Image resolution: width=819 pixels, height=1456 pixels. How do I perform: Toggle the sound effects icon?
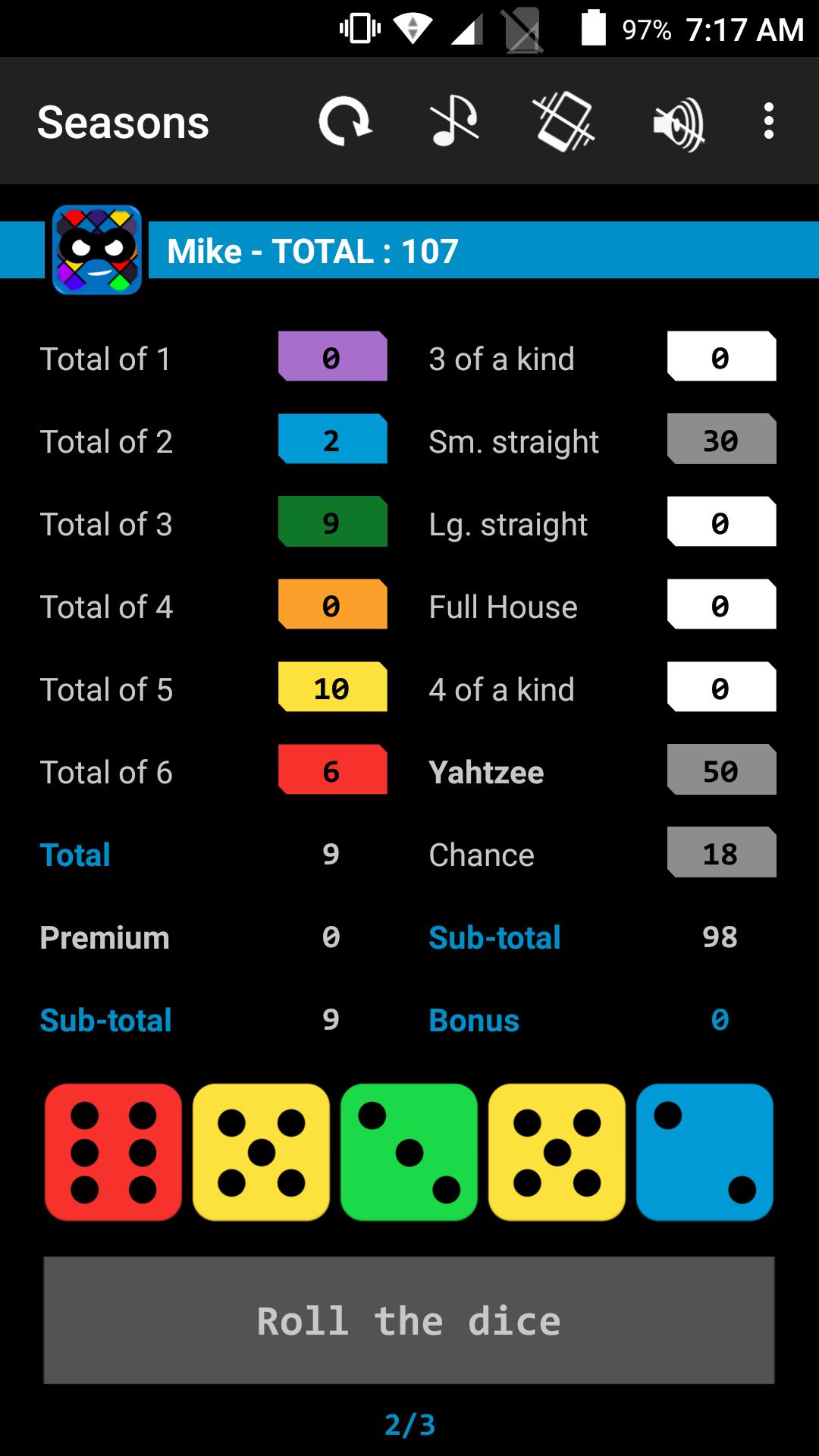[678, 123]
